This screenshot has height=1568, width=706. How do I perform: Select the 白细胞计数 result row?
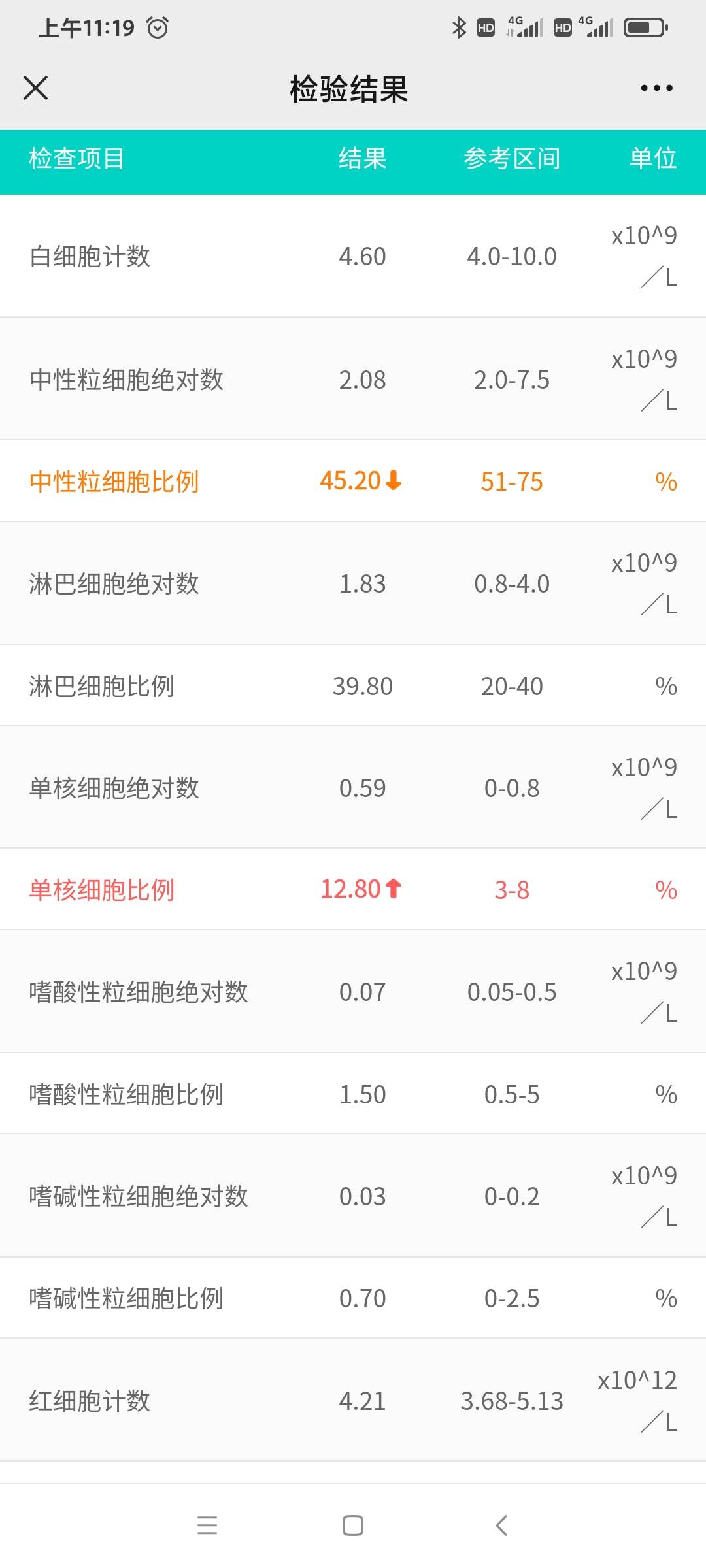(x=353, y=257)
